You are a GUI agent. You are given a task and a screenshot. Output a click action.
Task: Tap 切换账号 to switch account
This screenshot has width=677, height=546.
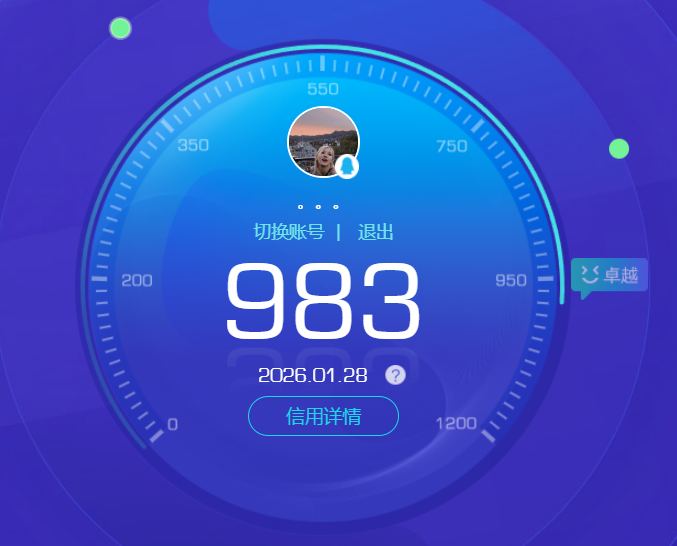point(289,233)
